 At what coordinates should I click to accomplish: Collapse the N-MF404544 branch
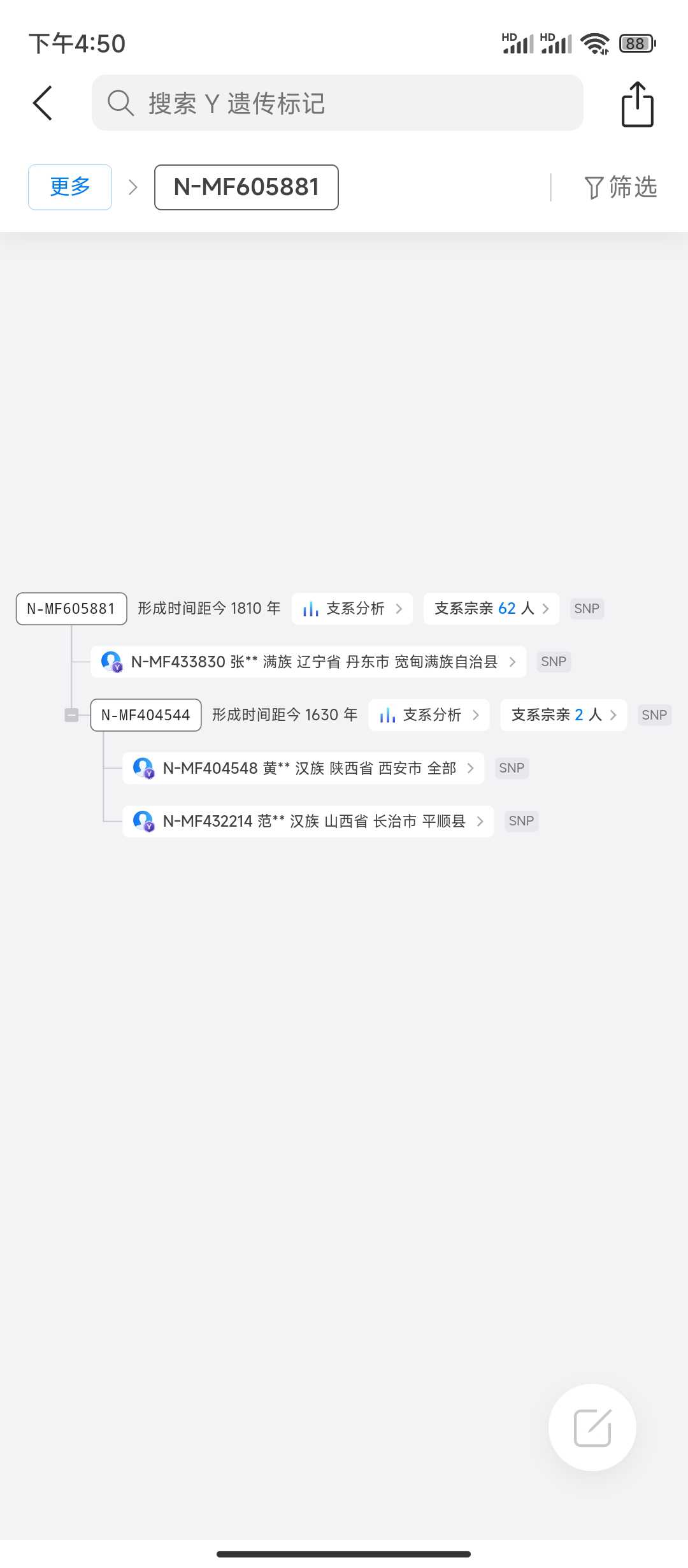(71, 715)
